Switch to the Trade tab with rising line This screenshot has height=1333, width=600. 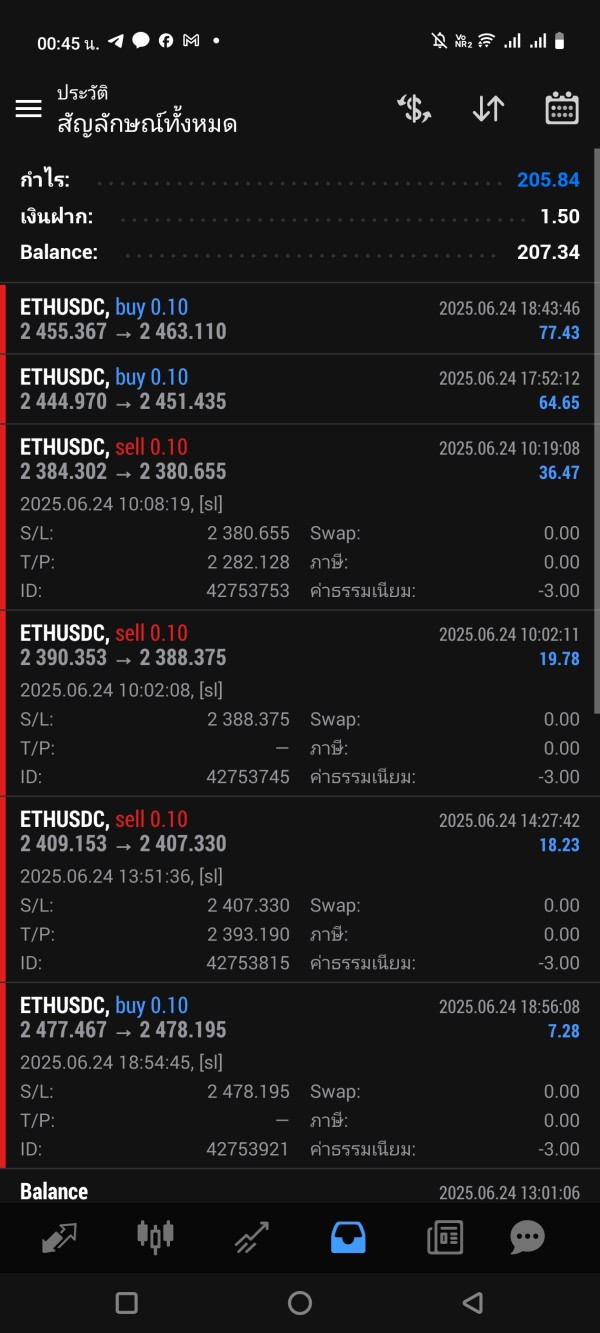(x=252, y=1238)
